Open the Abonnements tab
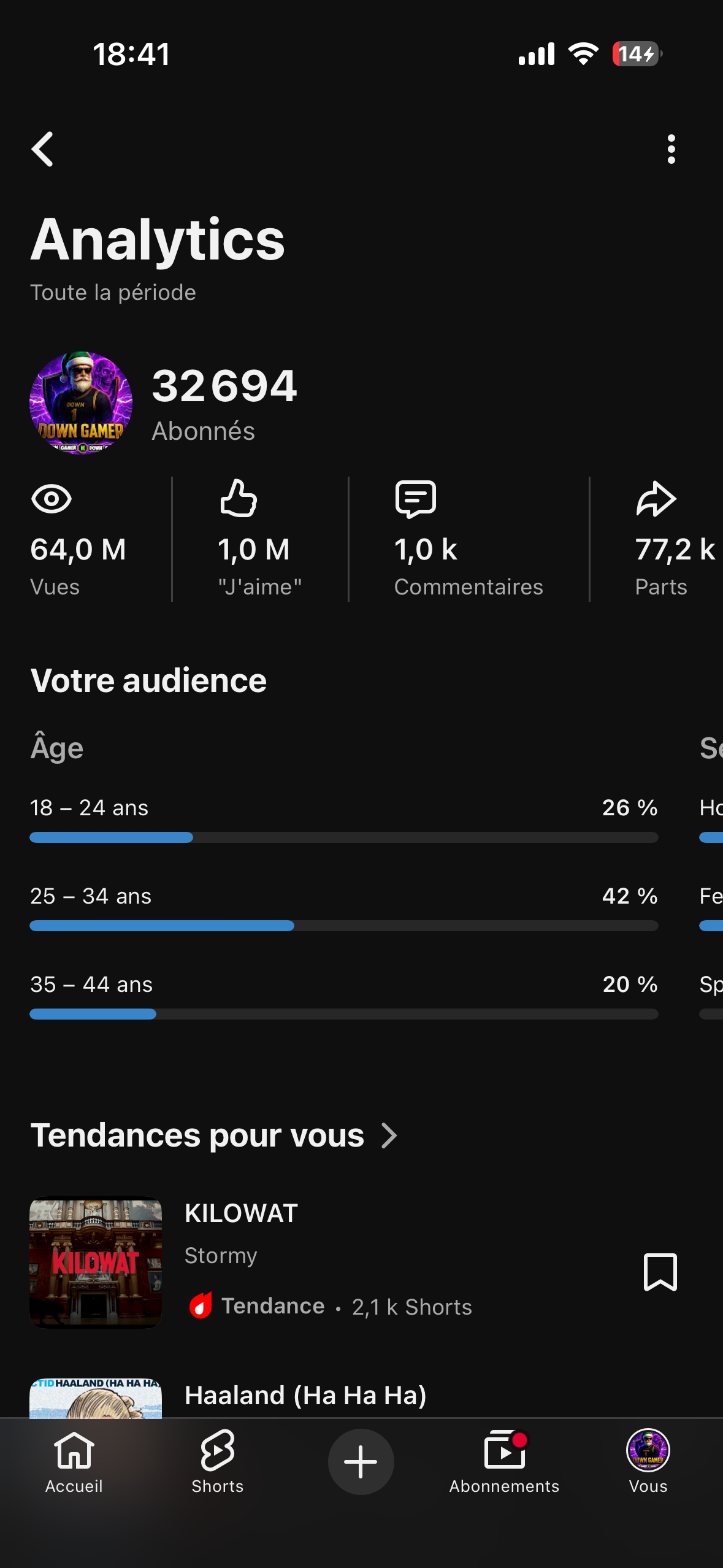 [x=504, y=1462]
